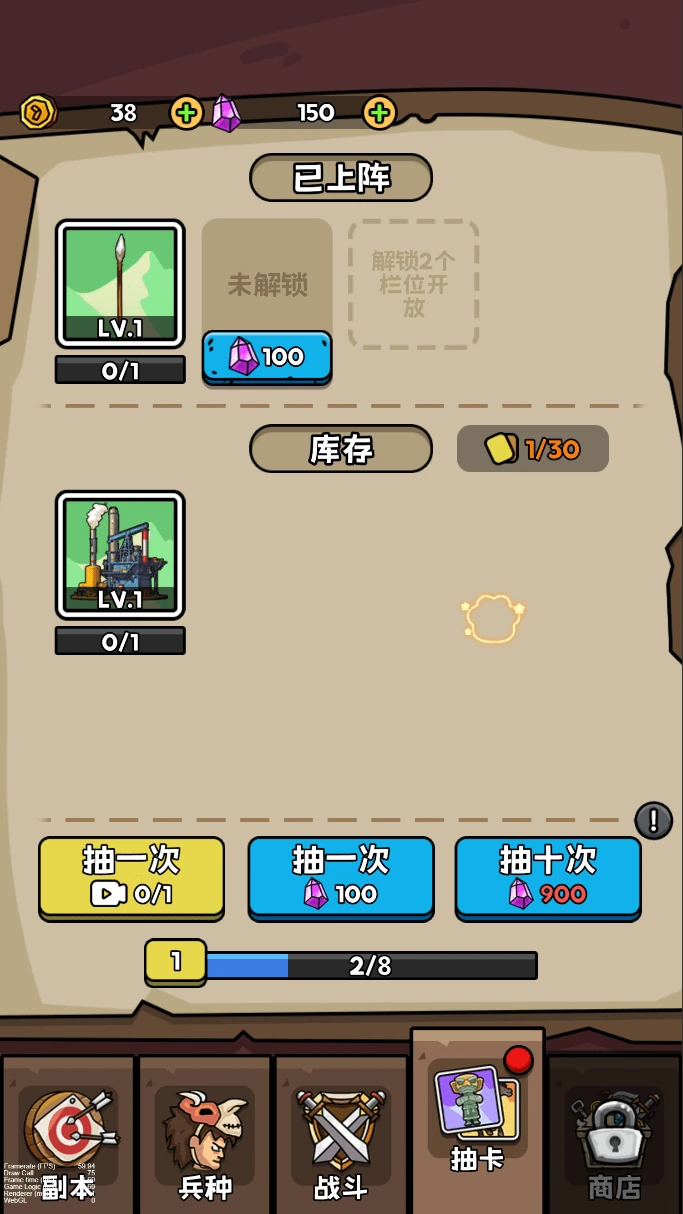Viewport: 683px width, 1214px height.
Task: Draw ten times for 900 gems
Action: (x=547, y=877)
